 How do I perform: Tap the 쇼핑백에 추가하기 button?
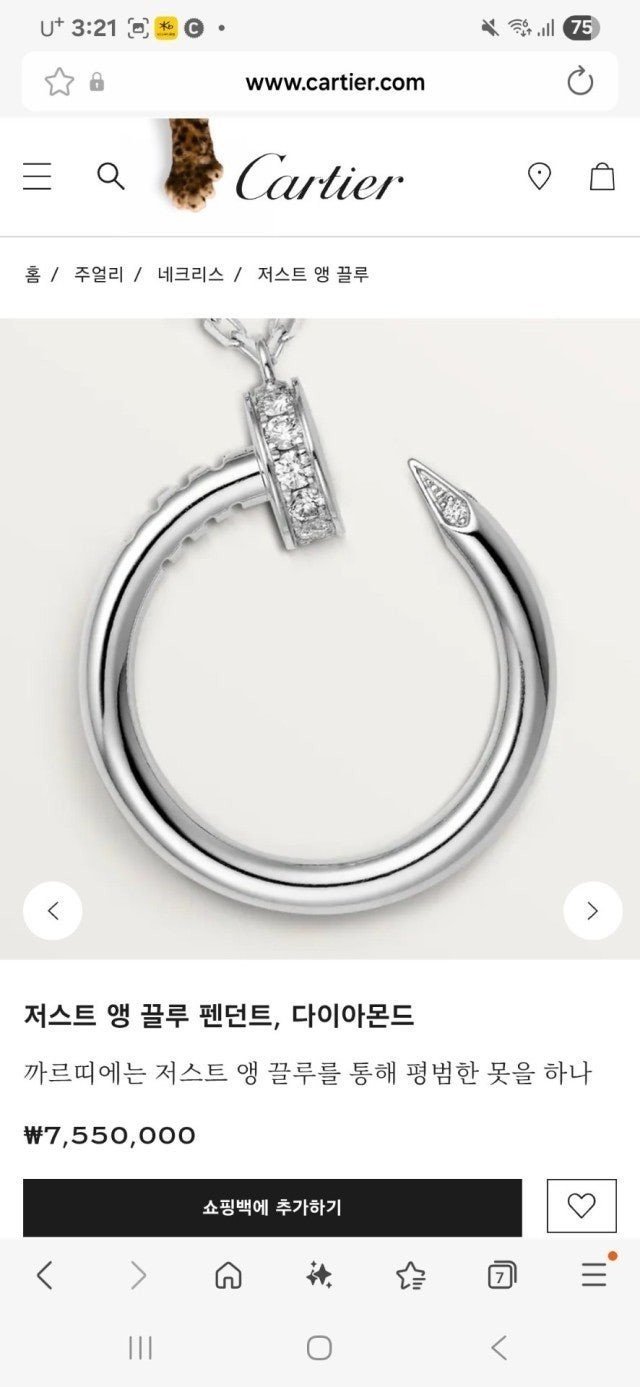tap(272, 1207)
